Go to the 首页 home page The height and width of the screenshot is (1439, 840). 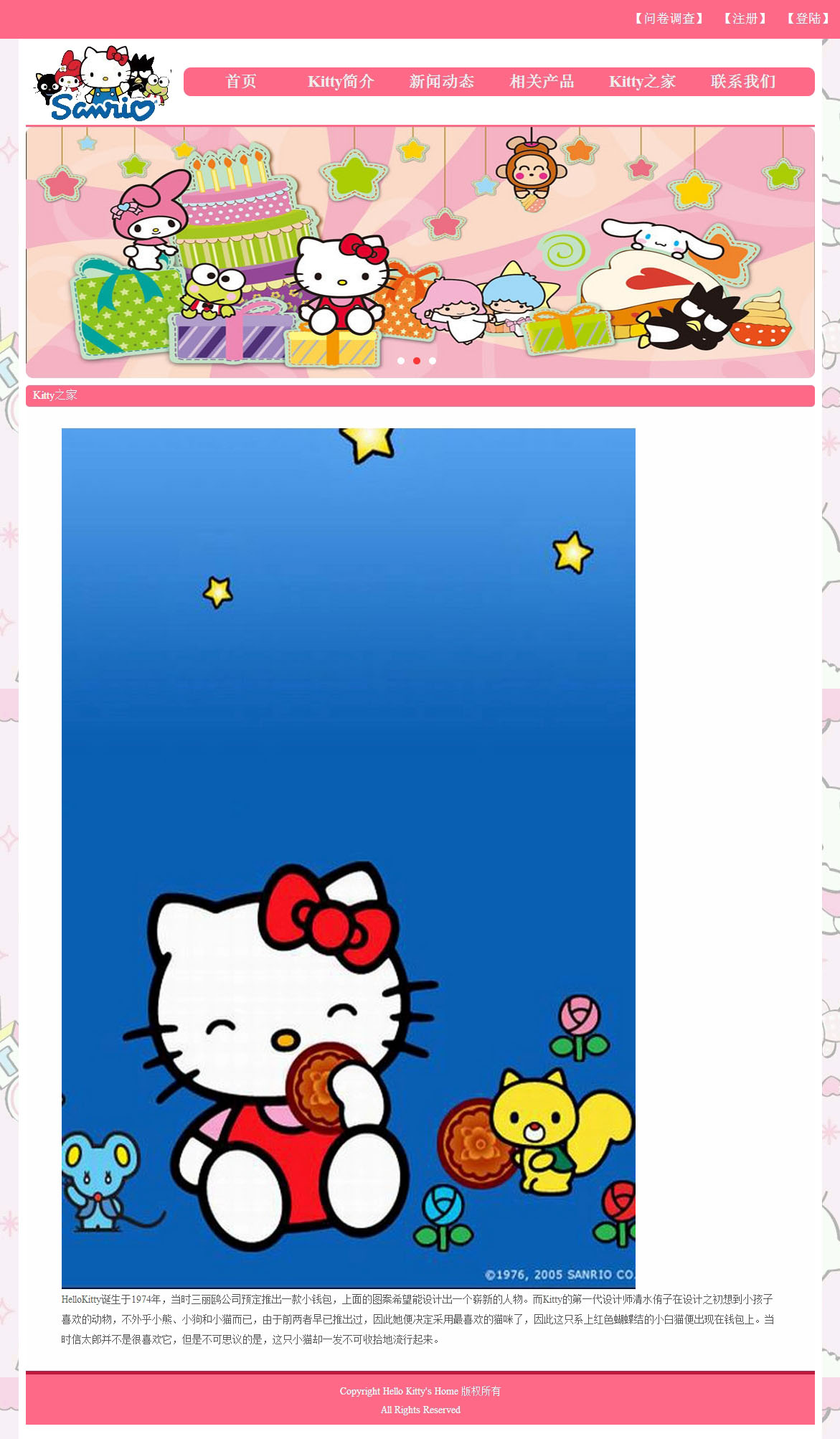241,82
